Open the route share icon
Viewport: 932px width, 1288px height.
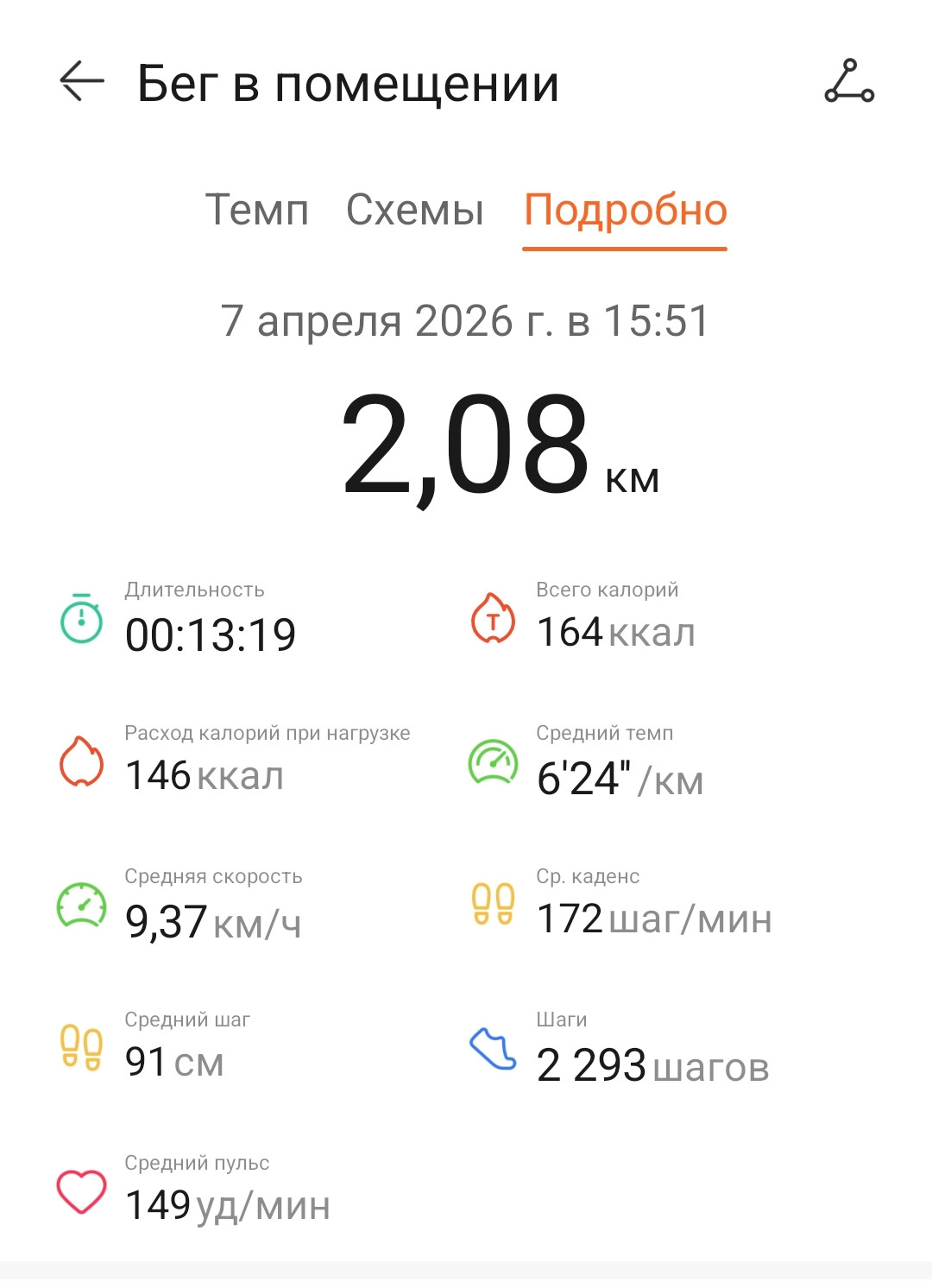click(849, 82)
